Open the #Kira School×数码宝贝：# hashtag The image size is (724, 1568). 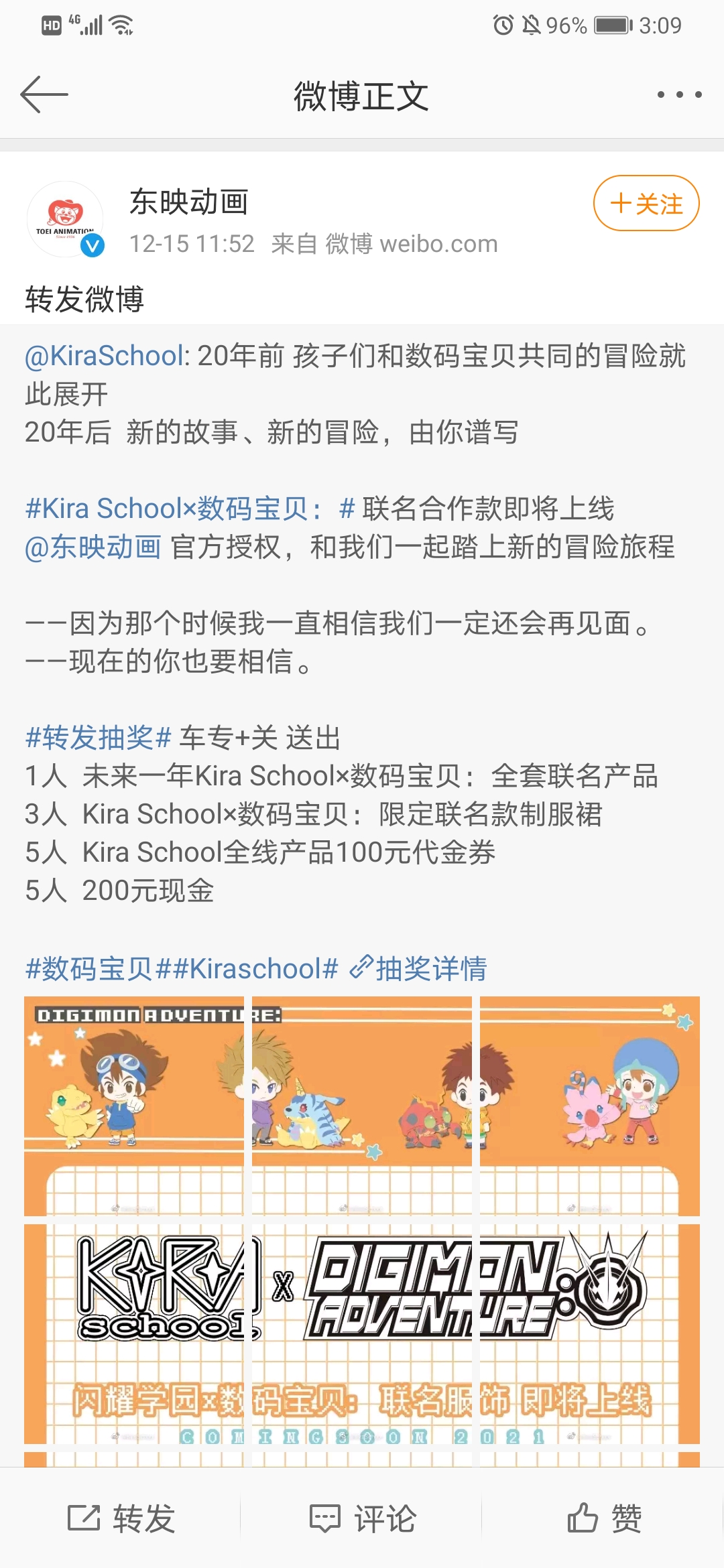click(x=190, y=509)
